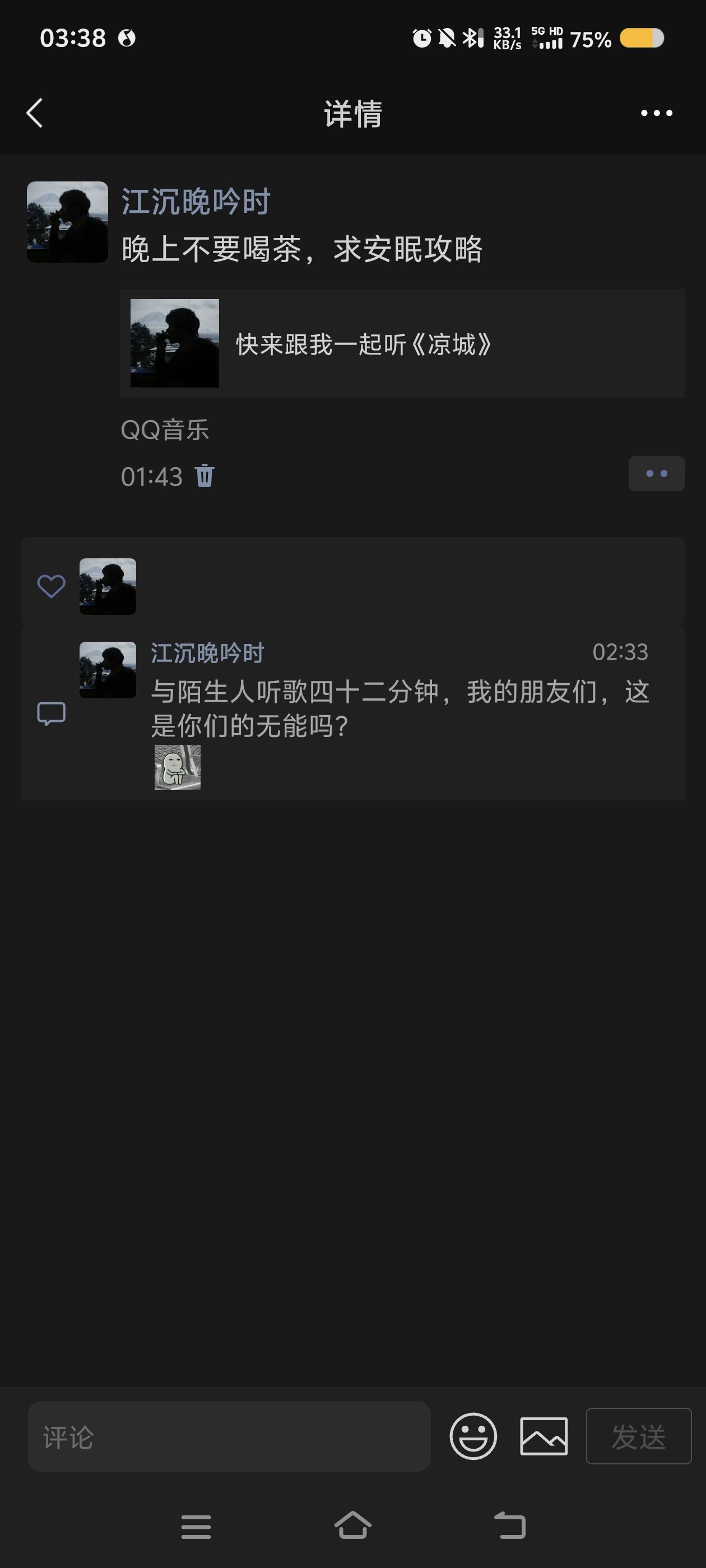Image resolution: width=706 pixels, height=1568 pixels.
Task: Open the three-dot overflow menu
Action: (x=656, y=113)
